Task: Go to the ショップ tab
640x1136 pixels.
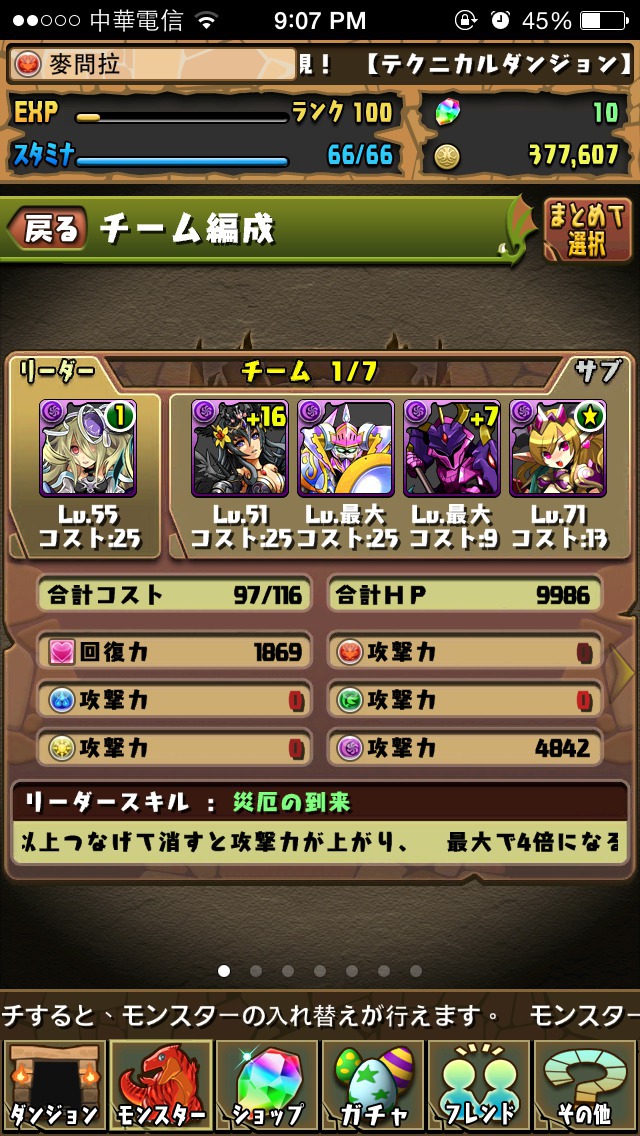Action: [x=266, y=1085]
